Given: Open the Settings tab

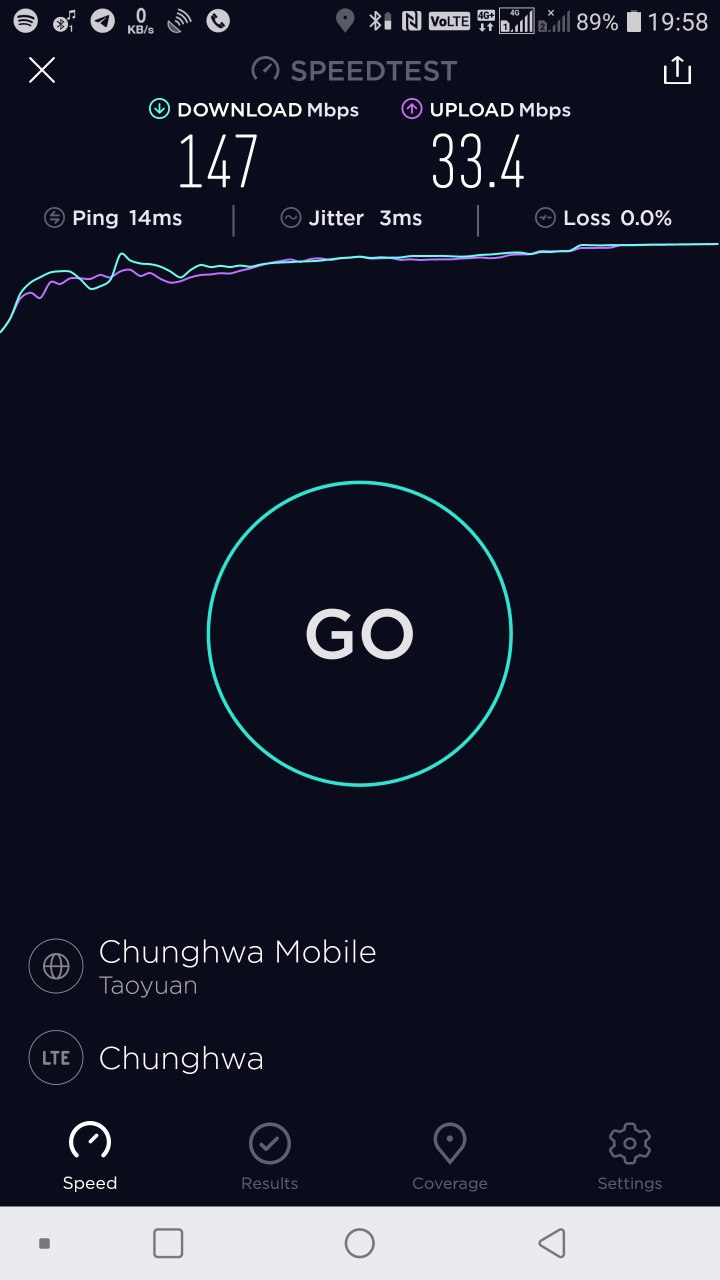Looking at the screenshot, I should click(629, 1157).
